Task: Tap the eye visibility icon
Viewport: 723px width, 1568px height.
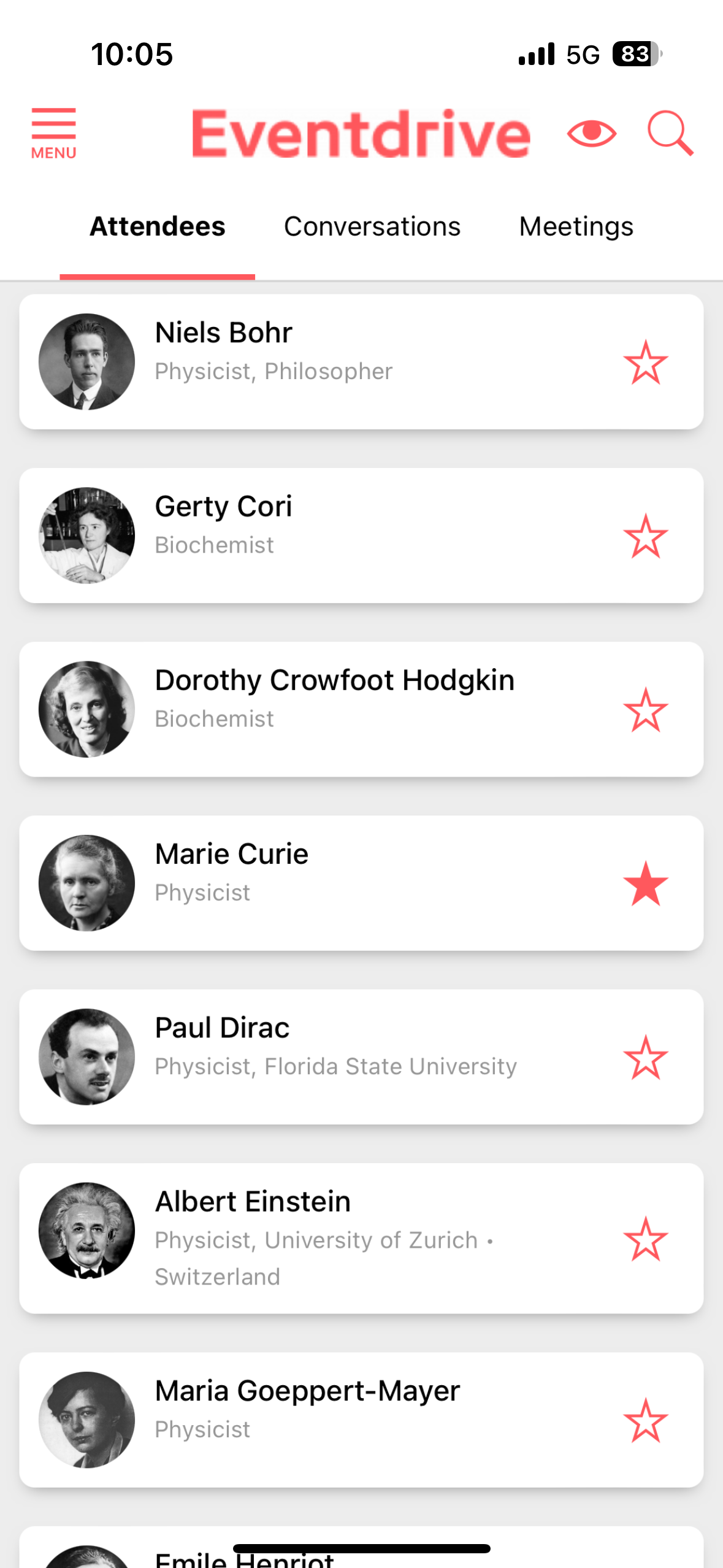Action: [x=592, y=133]
